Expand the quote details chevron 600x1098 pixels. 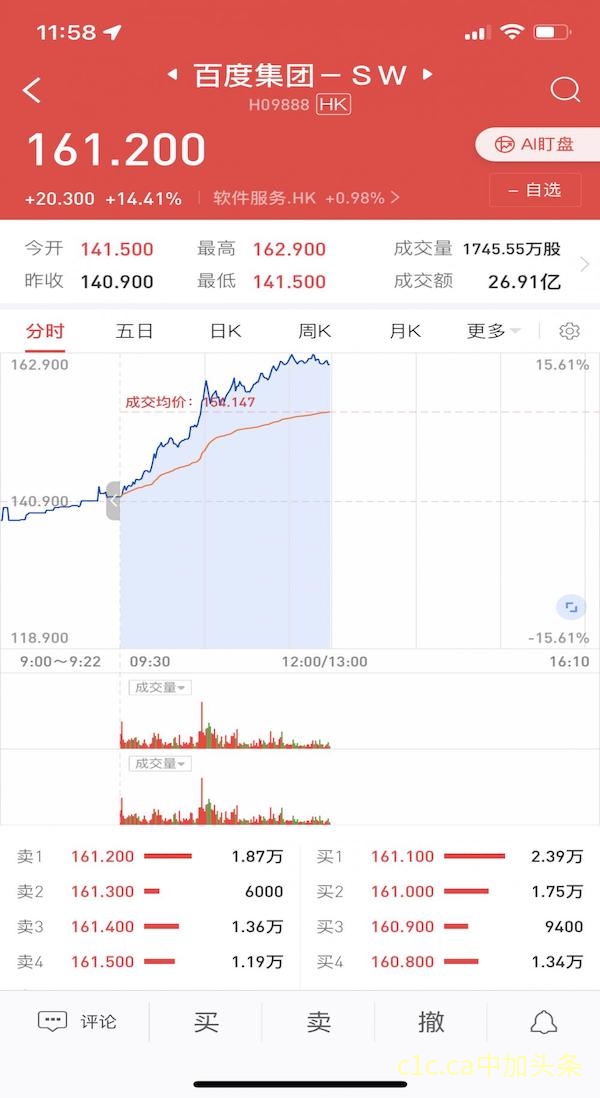pyautogui.click(x=585, y=264)
